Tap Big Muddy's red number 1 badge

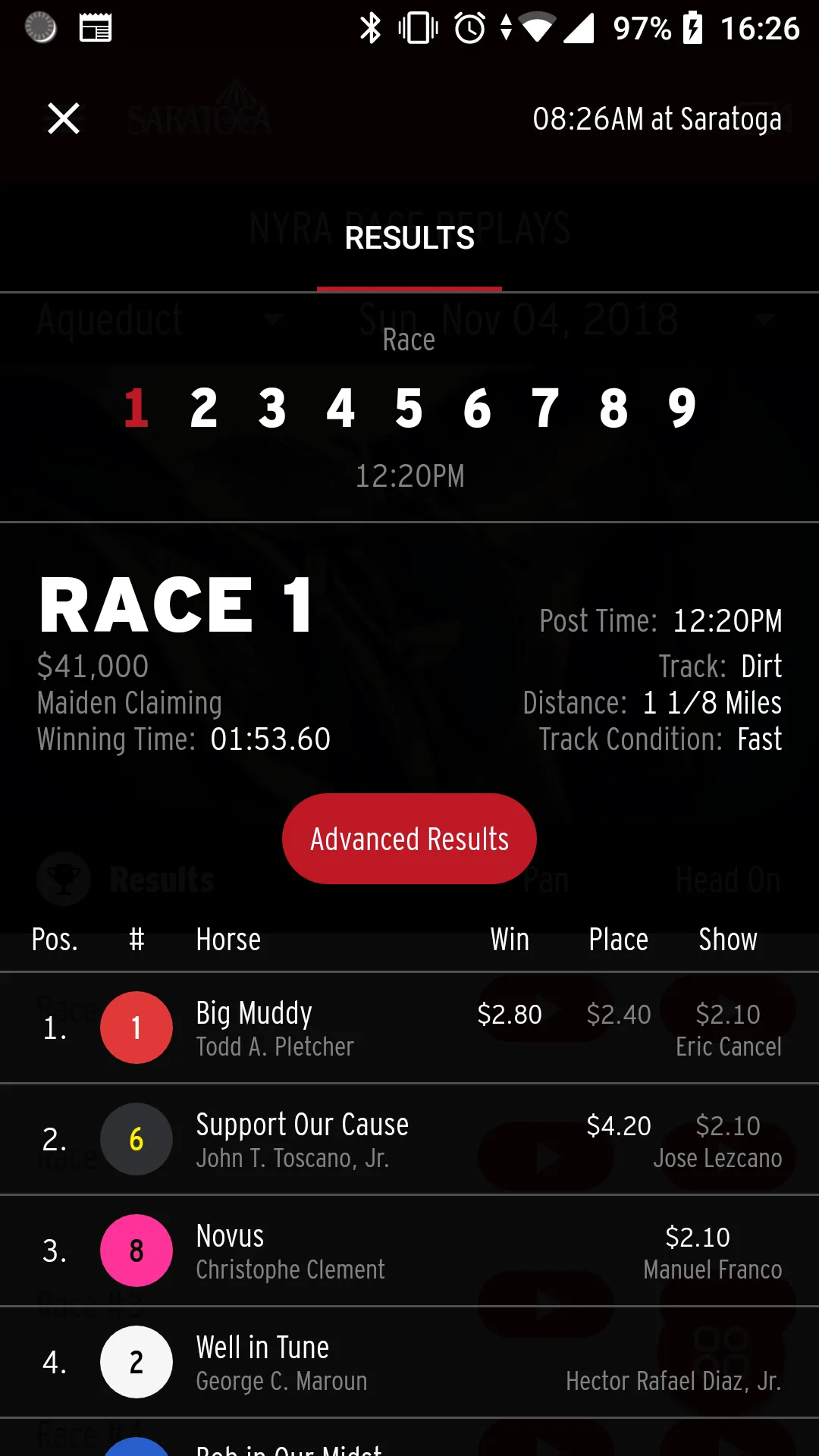tap(136, 1028)
